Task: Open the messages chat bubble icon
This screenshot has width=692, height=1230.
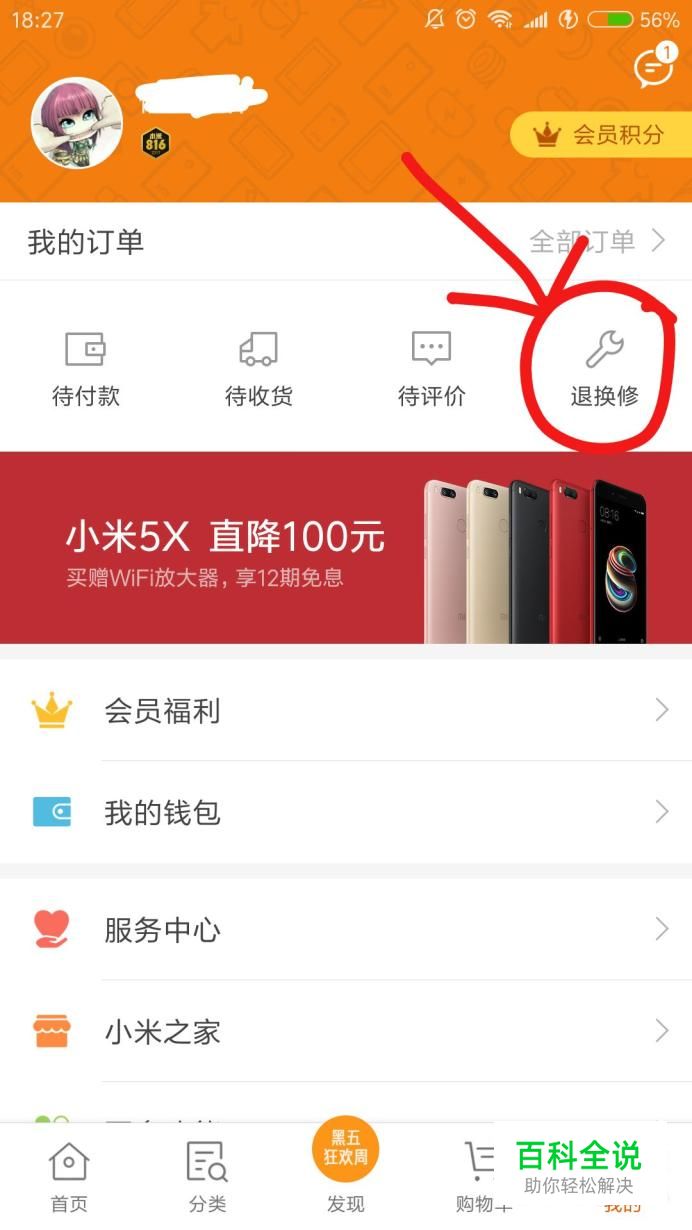Action: click(x=653, y=68)
